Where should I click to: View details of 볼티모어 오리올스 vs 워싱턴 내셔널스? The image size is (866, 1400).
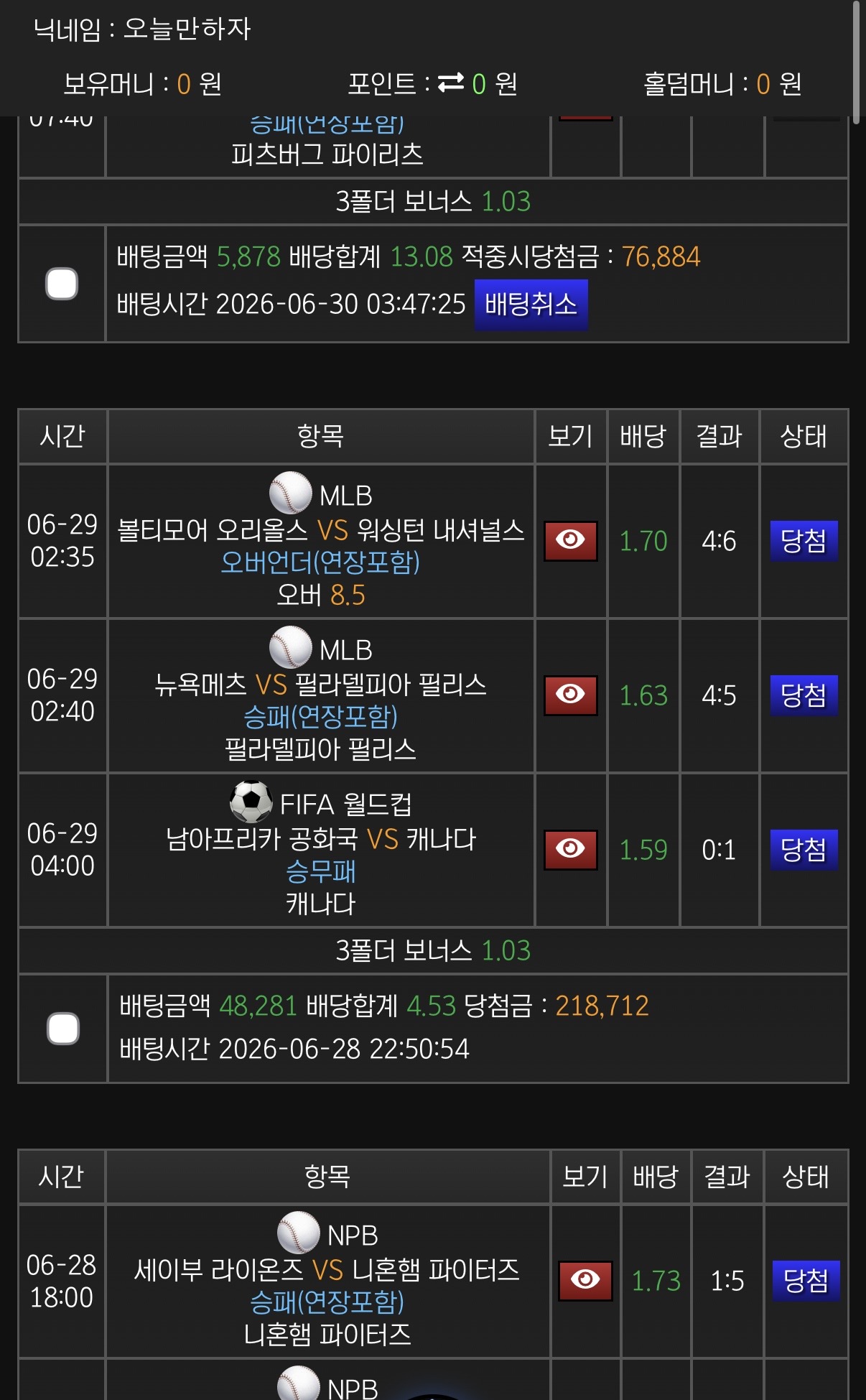(571, 541)
